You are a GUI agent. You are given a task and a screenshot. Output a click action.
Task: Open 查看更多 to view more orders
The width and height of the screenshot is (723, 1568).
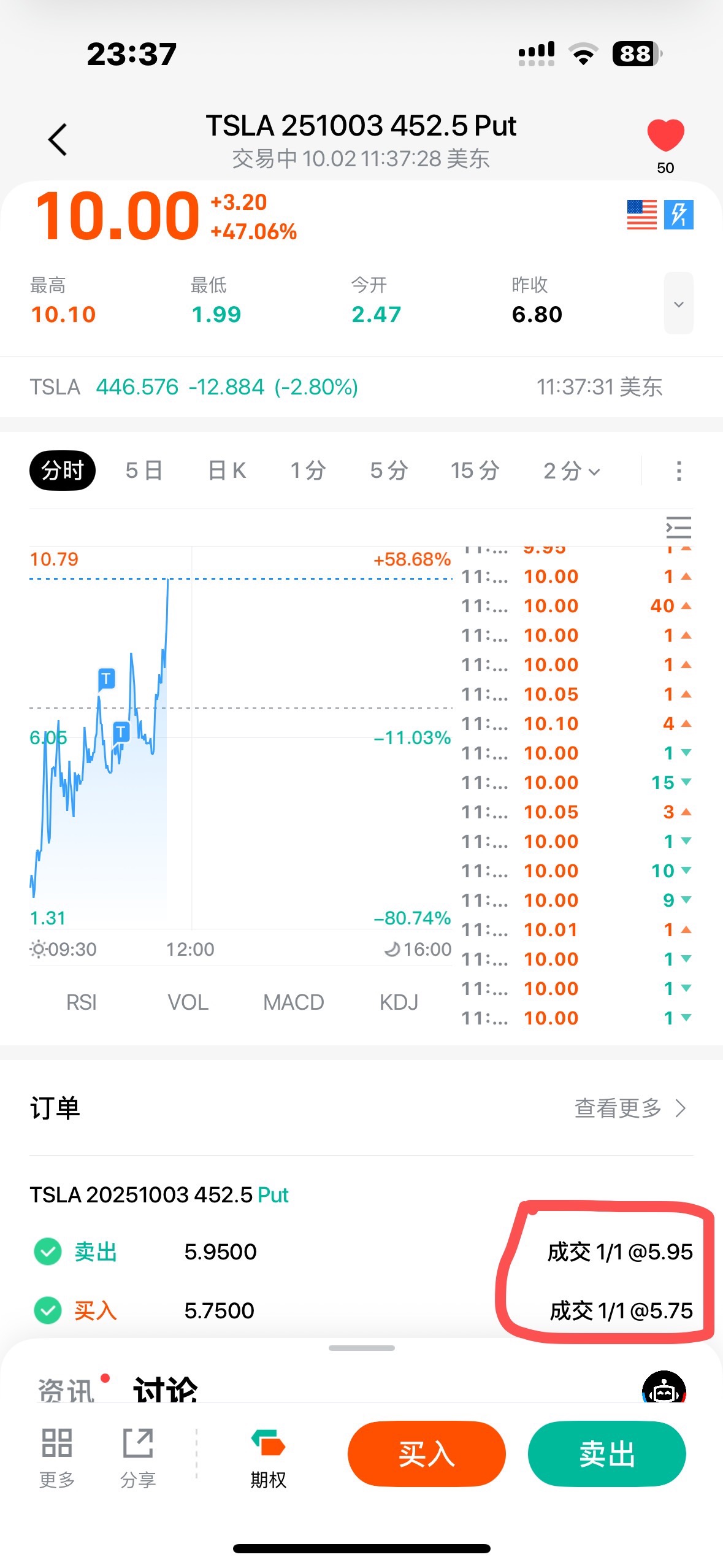(x=630, y=1108)
